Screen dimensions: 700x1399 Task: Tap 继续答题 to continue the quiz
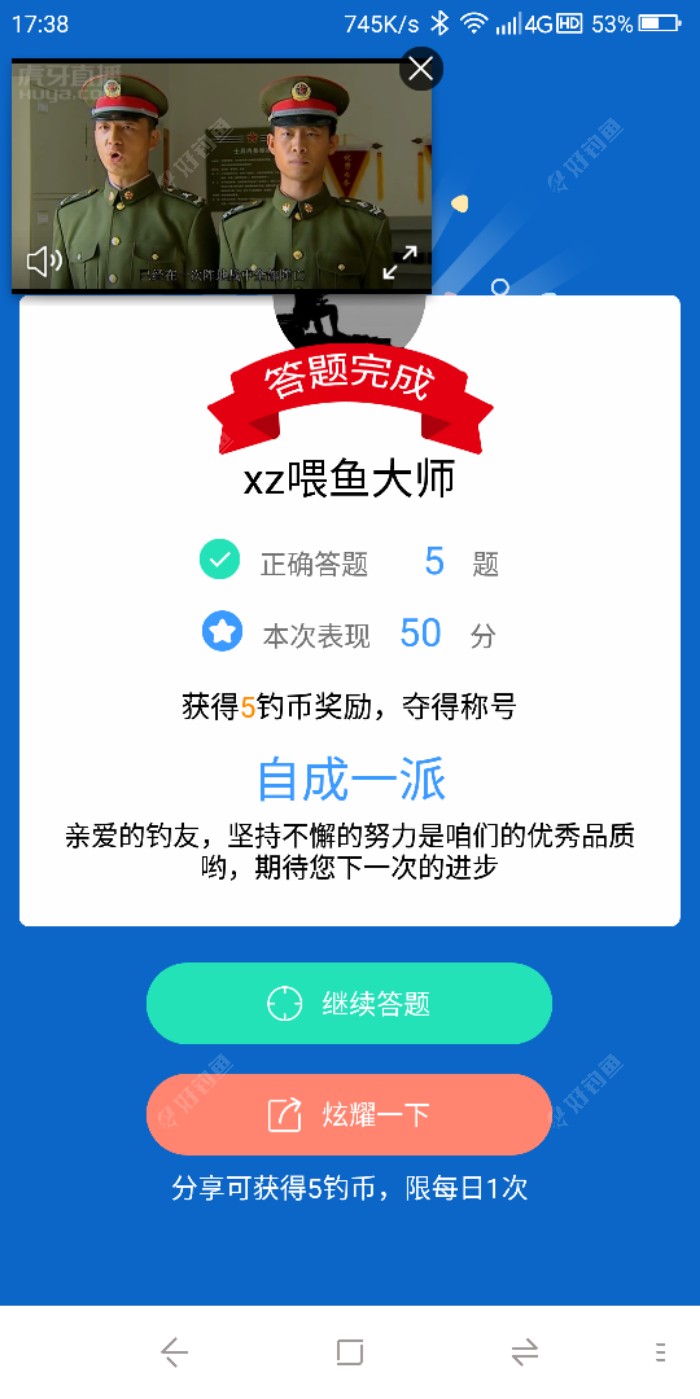pos(349,1003)
